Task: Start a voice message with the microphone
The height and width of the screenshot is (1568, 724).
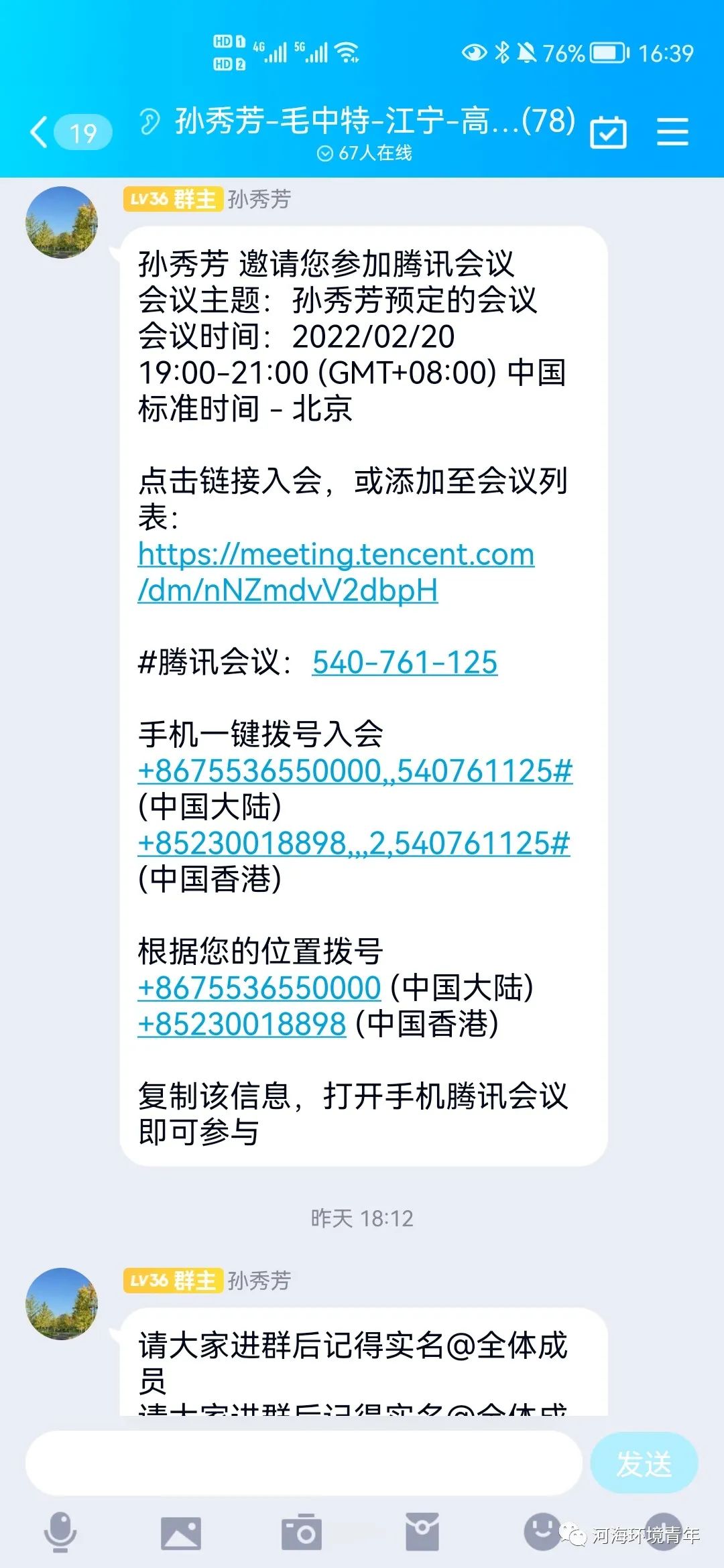Action: pyautogui.click(x=60, y=1532)
